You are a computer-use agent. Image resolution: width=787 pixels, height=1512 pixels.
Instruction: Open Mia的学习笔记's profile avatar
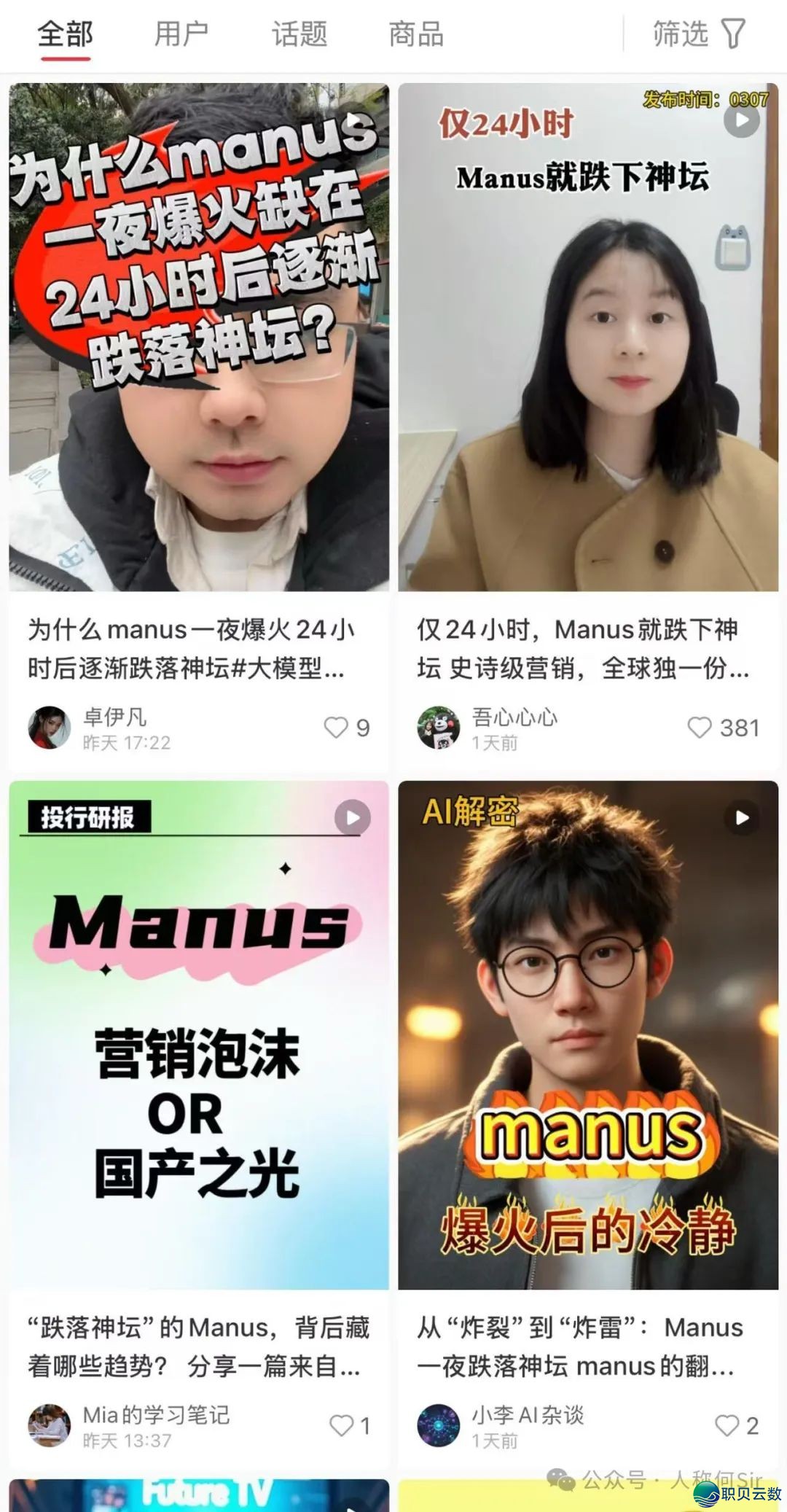coord(49,1425)
